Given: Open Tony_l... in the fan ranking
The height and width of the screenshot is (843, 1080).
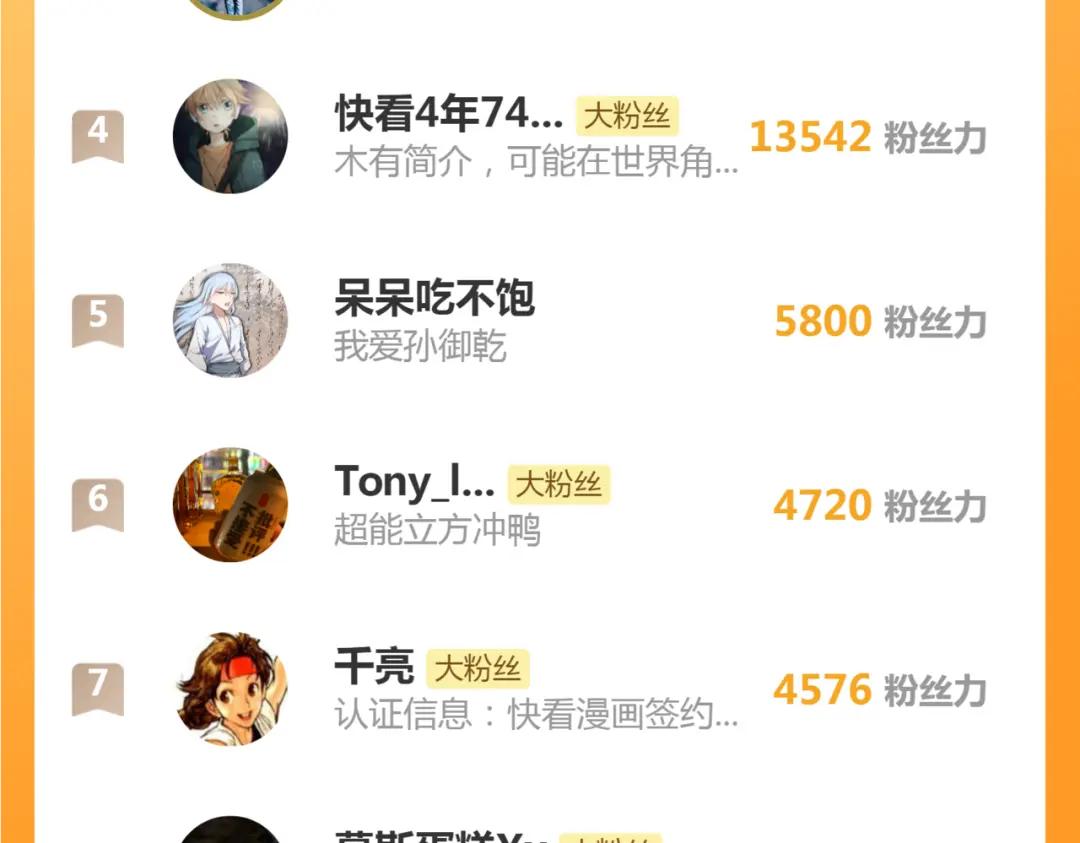Looking at the screenshot, I should point(414,483).
